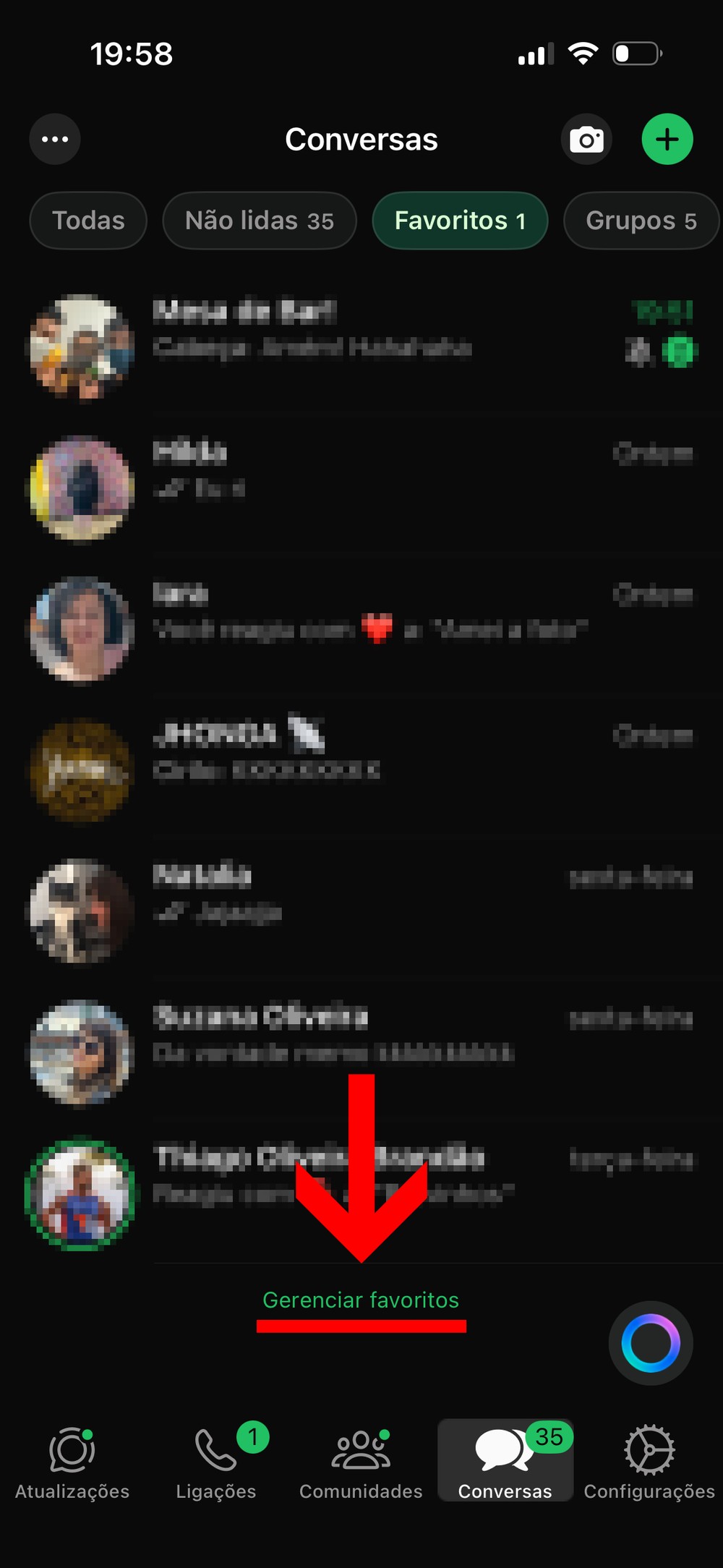Open the camera

coord(586,140)
